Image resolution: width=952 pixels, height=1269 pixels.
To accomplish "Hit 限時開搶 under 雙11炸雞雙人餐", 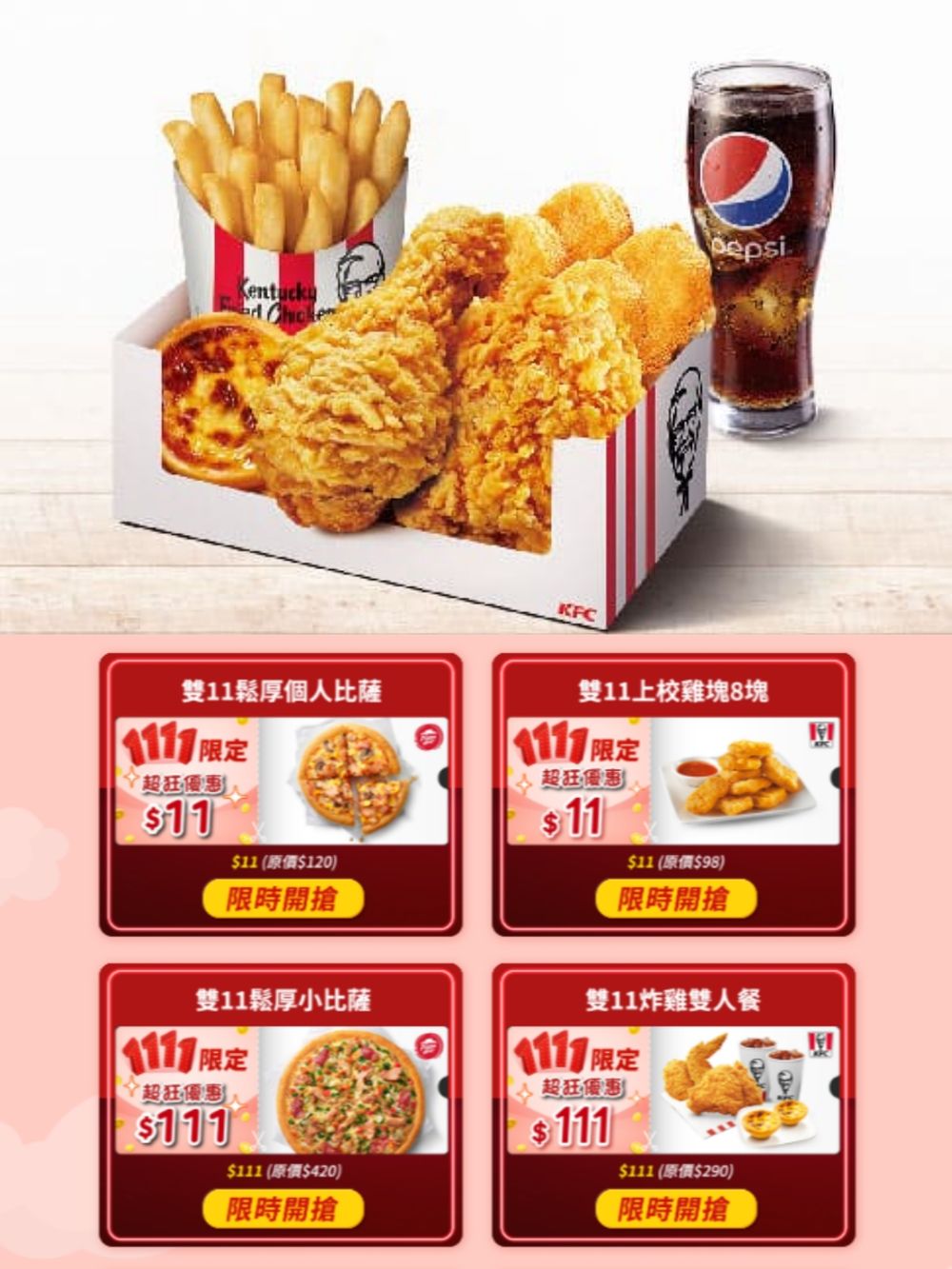I will [675, 1209].
